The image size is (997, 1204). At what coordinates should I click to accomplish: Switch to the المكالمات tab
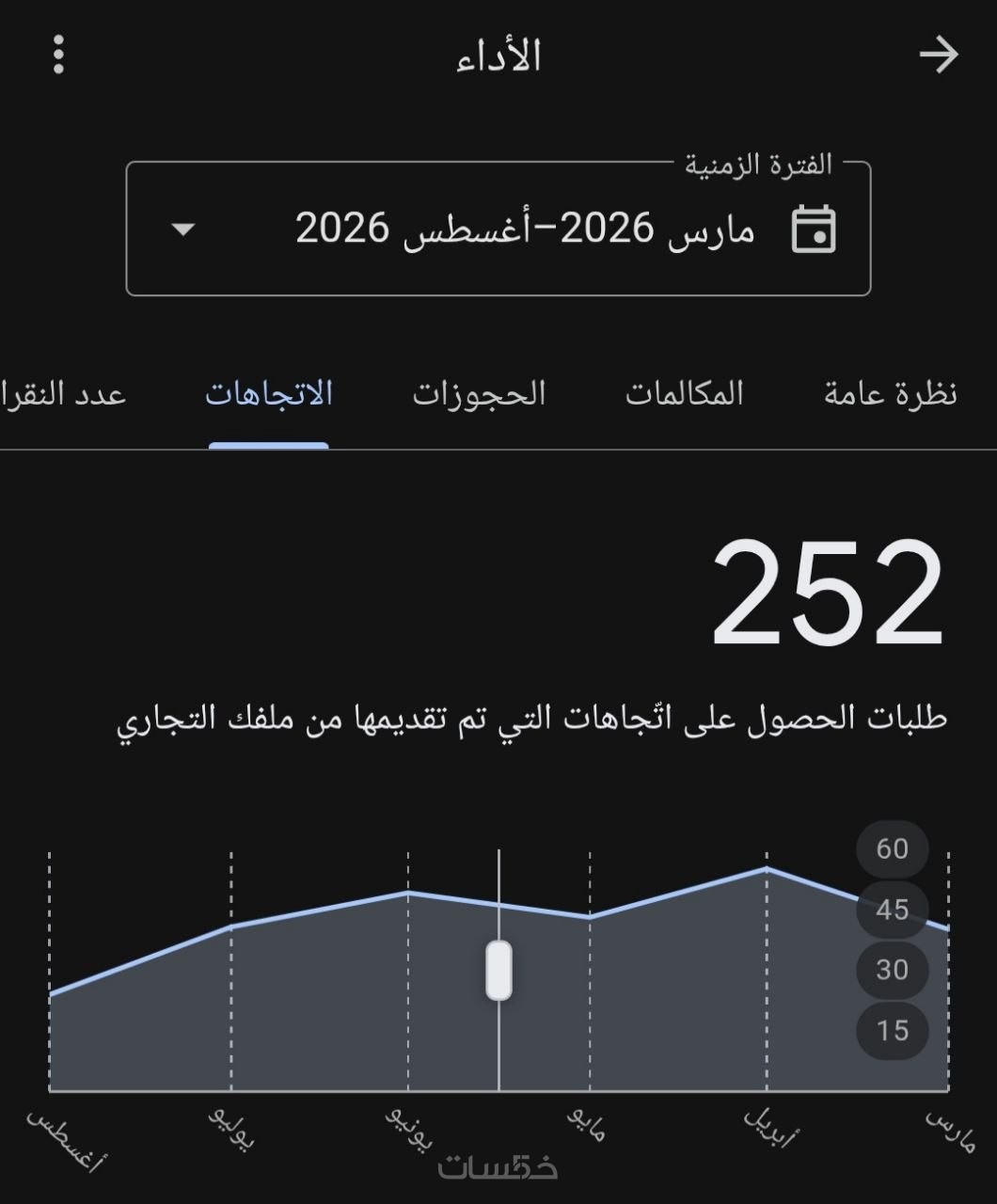[685, 393]
